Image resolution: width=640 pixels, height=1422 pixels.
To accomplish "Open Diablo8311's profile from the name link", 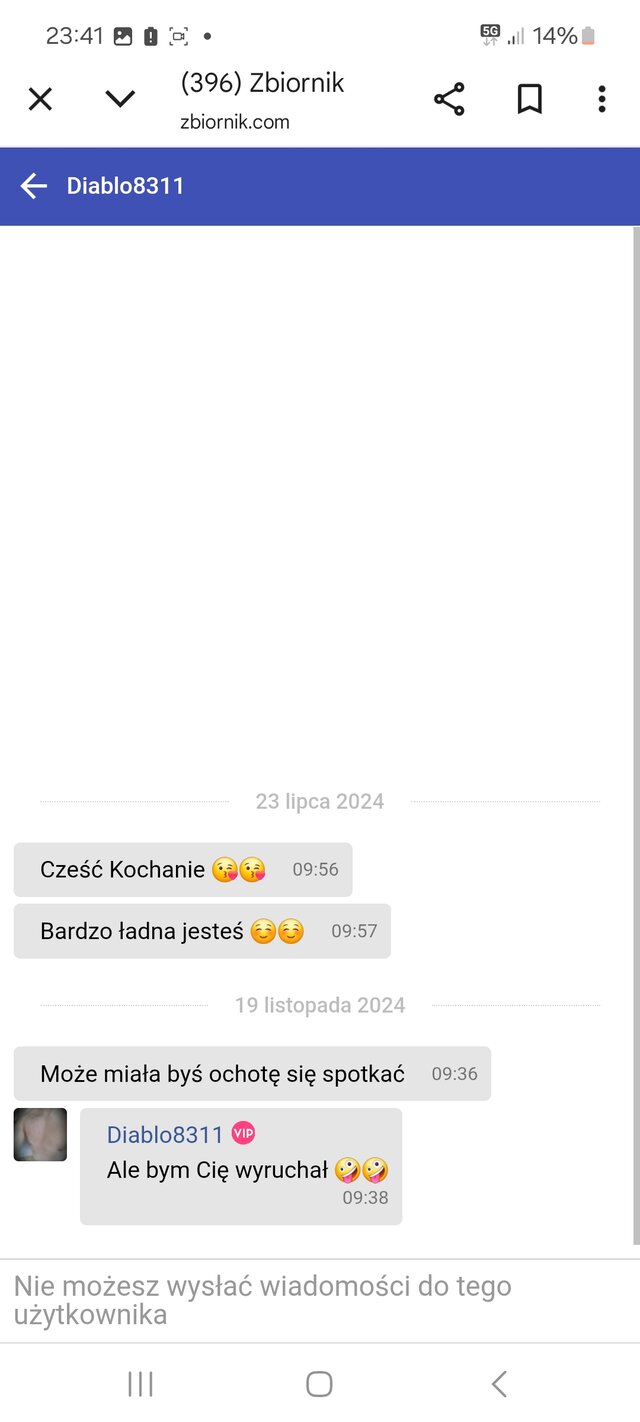I will (165, 1134).
